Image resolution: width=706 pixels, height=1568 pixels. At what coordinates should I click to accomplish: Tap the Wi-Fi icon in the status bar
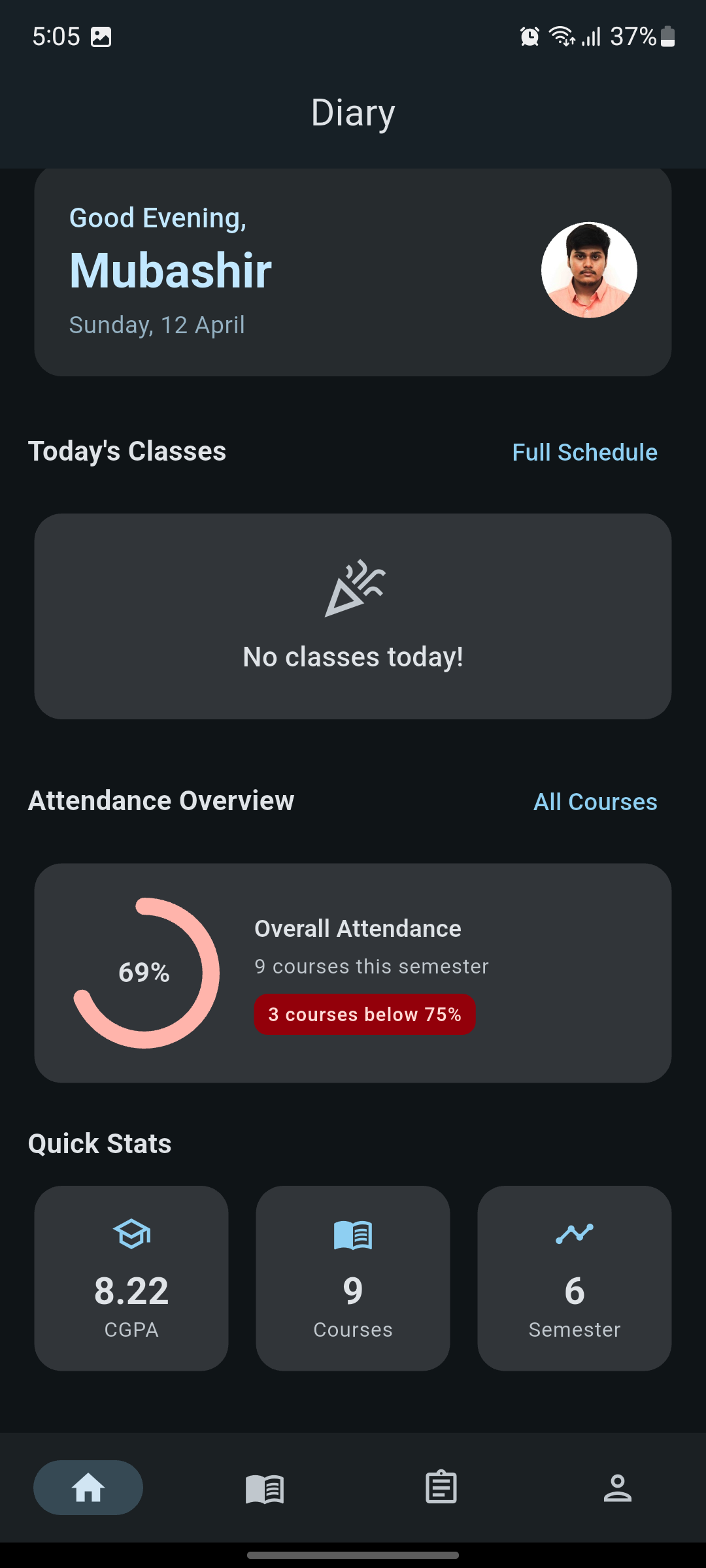tap(561, 36)
